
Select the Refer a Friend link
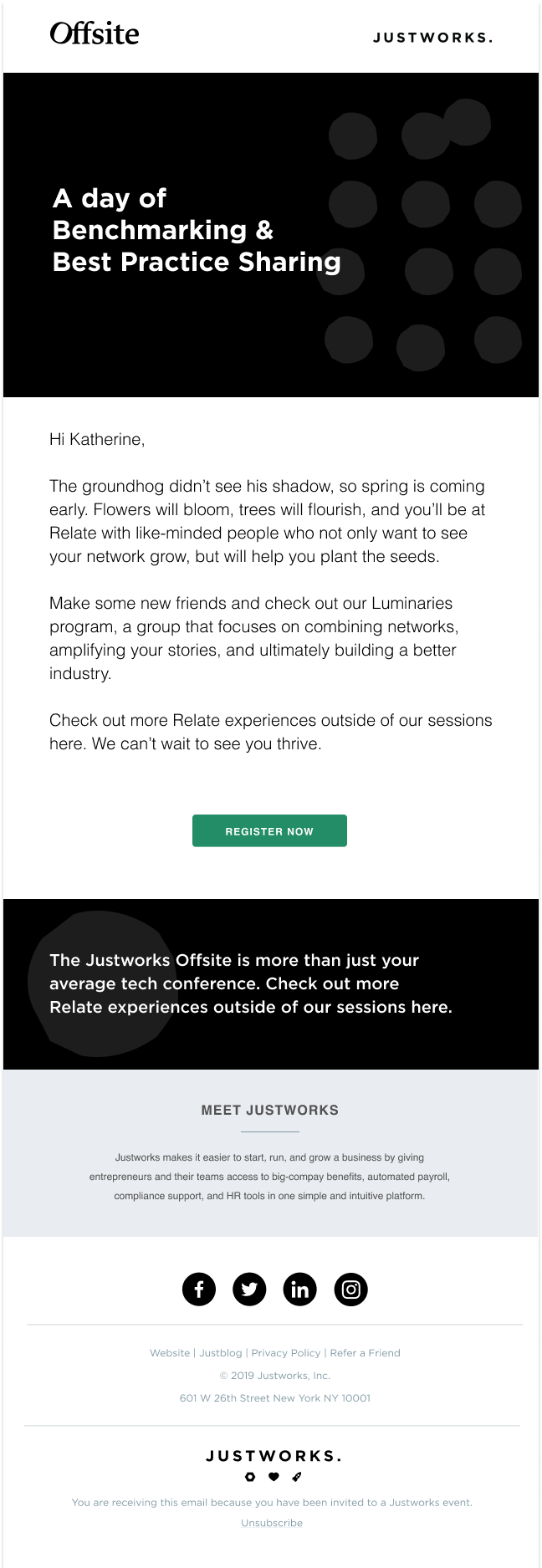(366, 1353)
